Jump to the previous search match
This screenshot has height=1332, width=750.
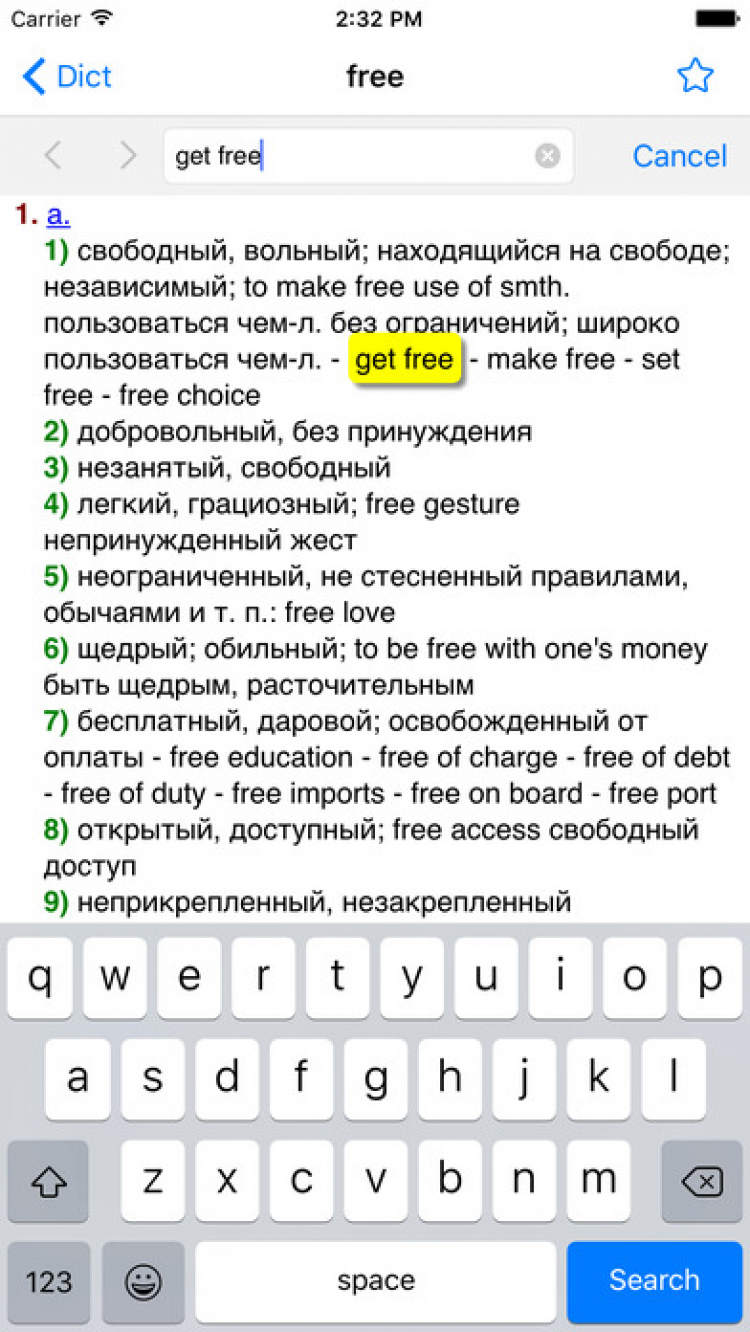tap(54, 155)
